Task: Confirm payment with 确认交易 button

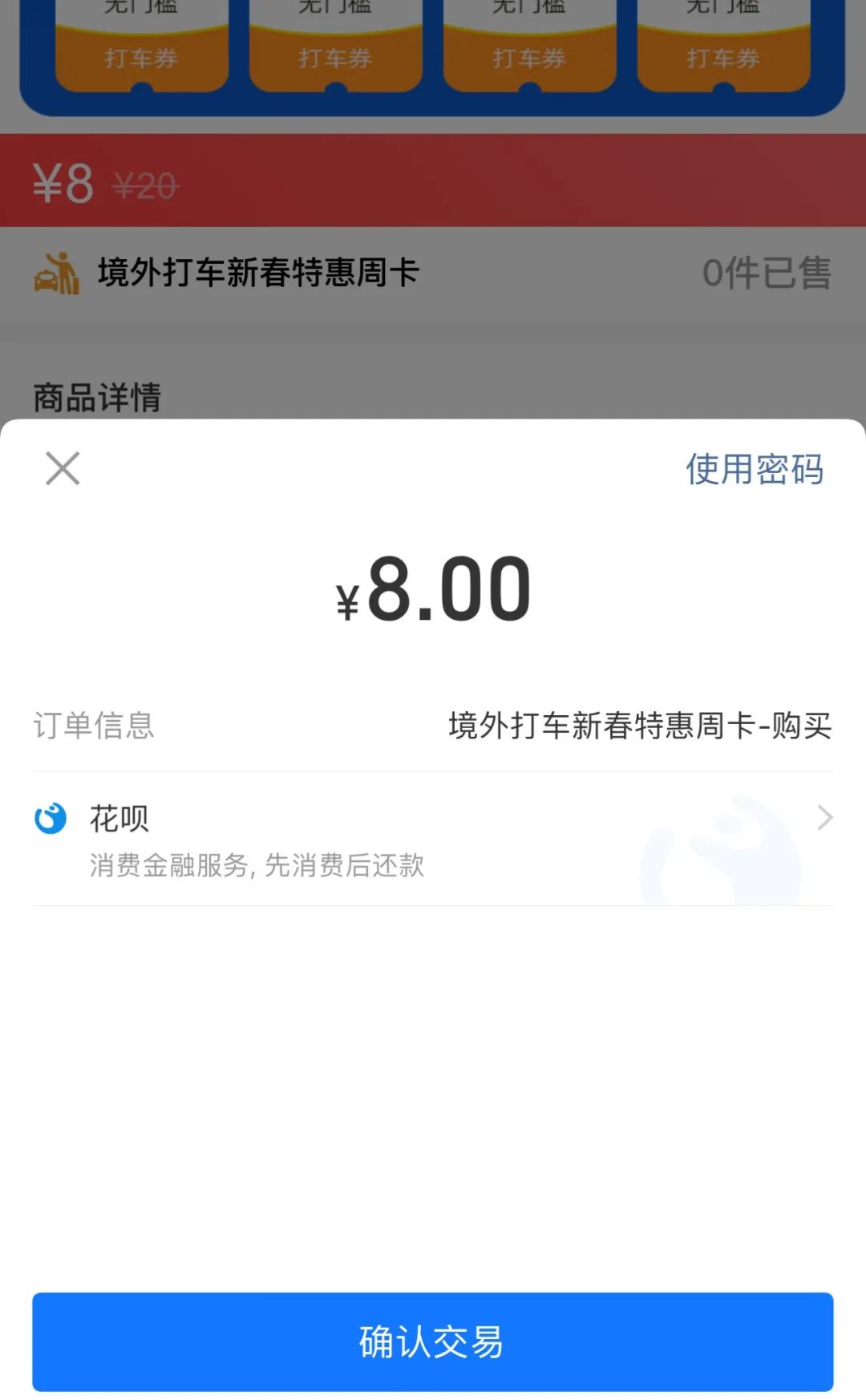Action: tap(433, 1341)
